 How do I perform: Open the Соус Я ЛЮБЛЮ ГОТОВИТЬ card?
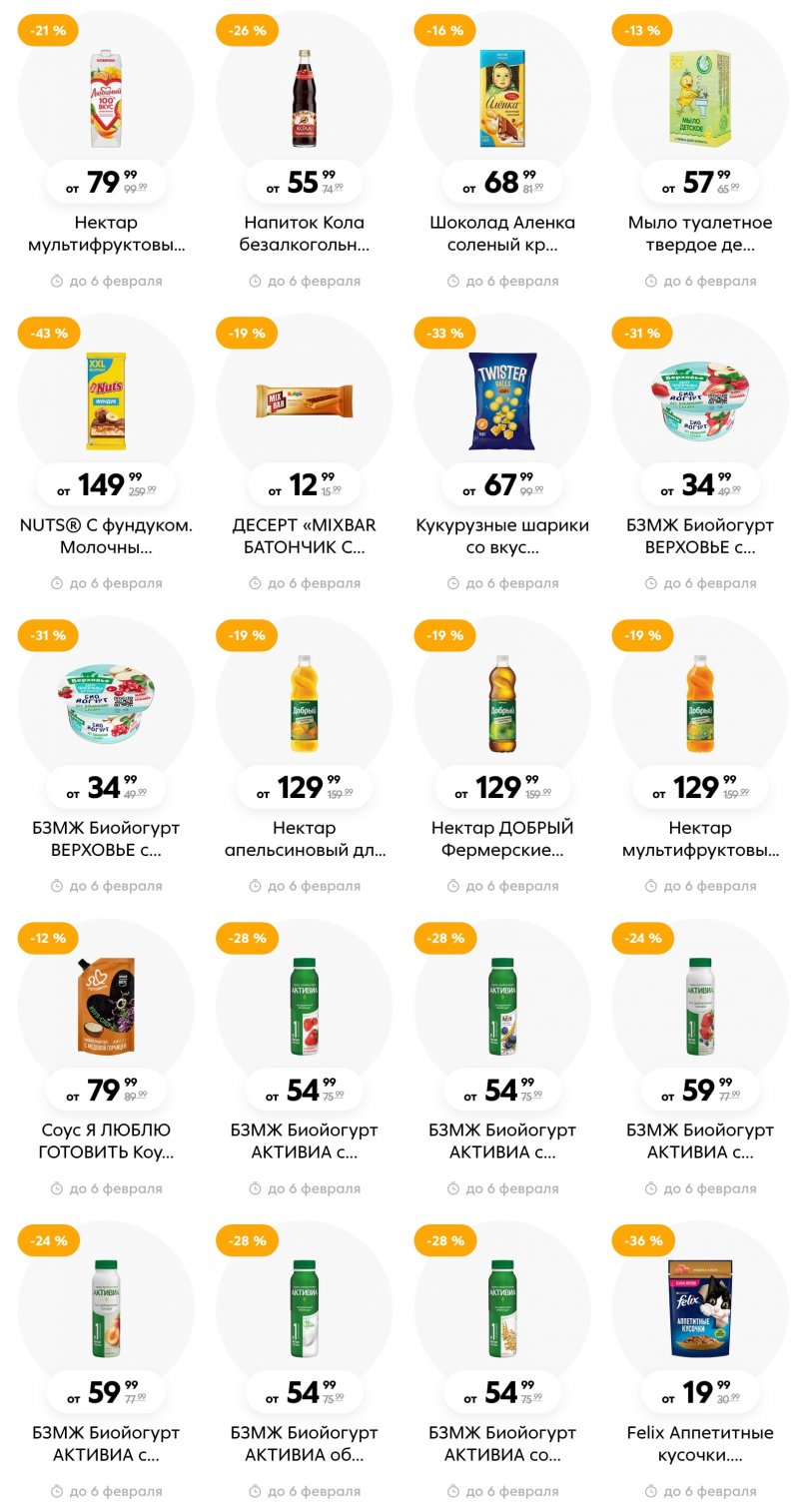point(106,1008)
